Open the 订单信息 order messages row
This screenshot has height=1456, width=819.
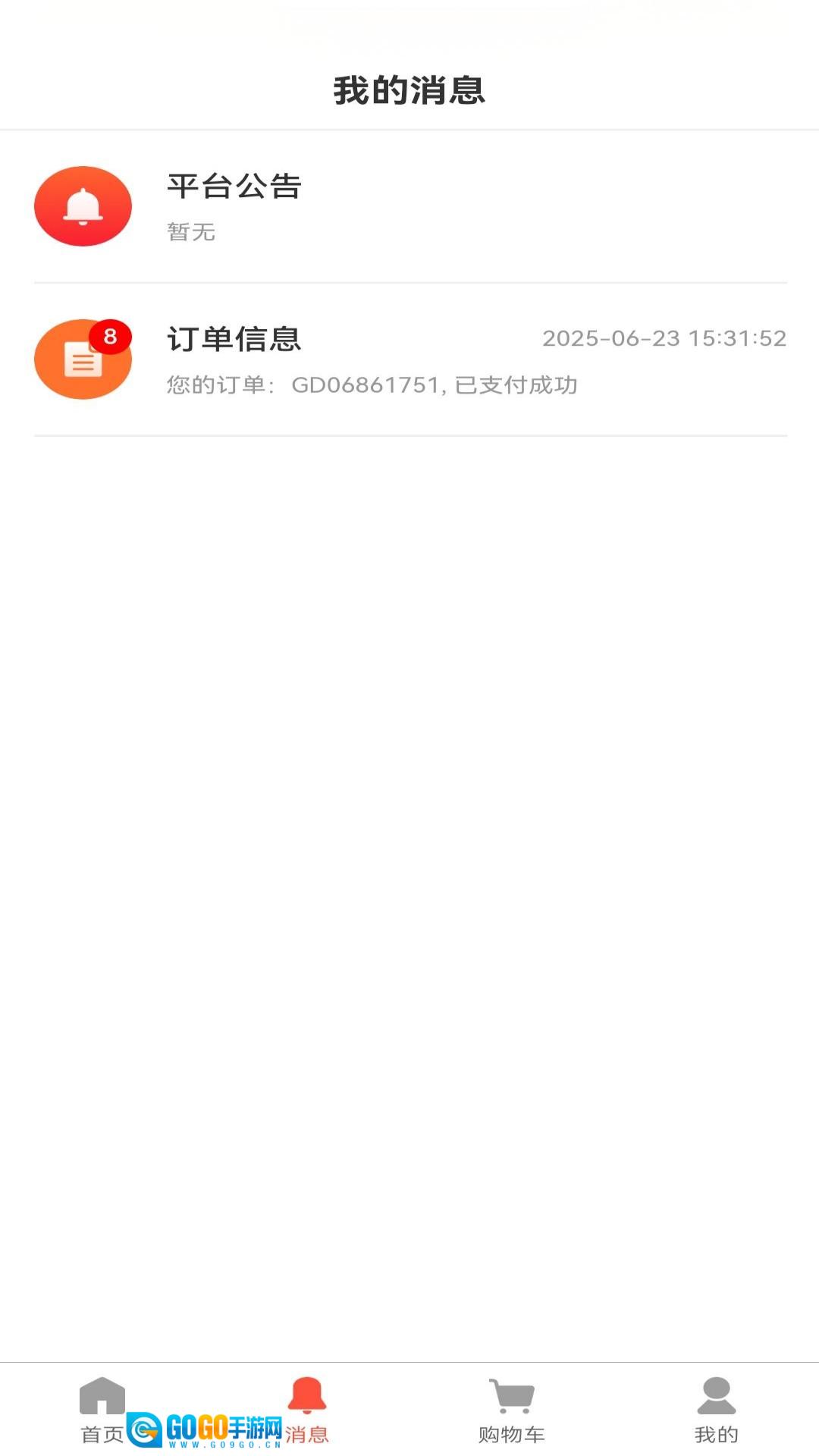409,359
